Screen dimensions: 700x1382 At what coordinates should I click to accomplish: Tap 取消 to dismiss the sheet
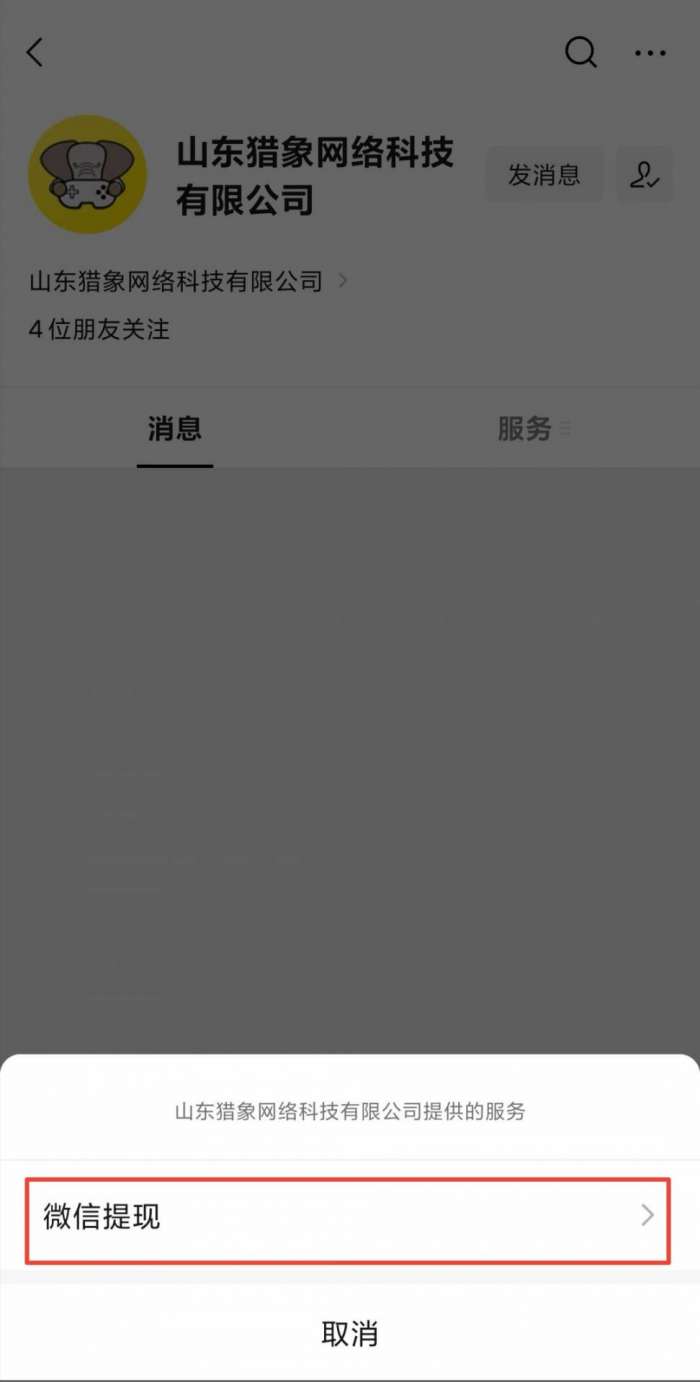349,1333
